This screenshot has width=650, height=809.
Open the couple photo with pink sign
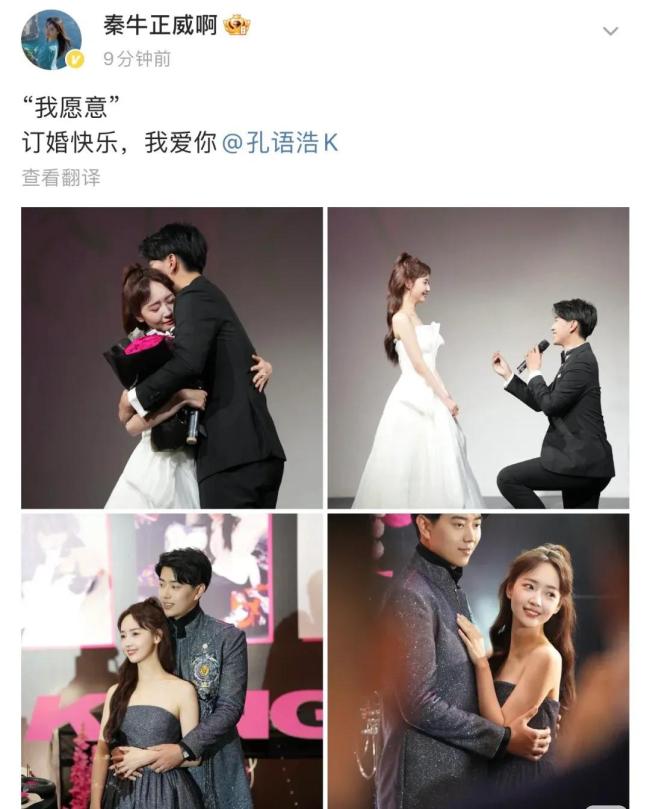click(x=172, y=660)
